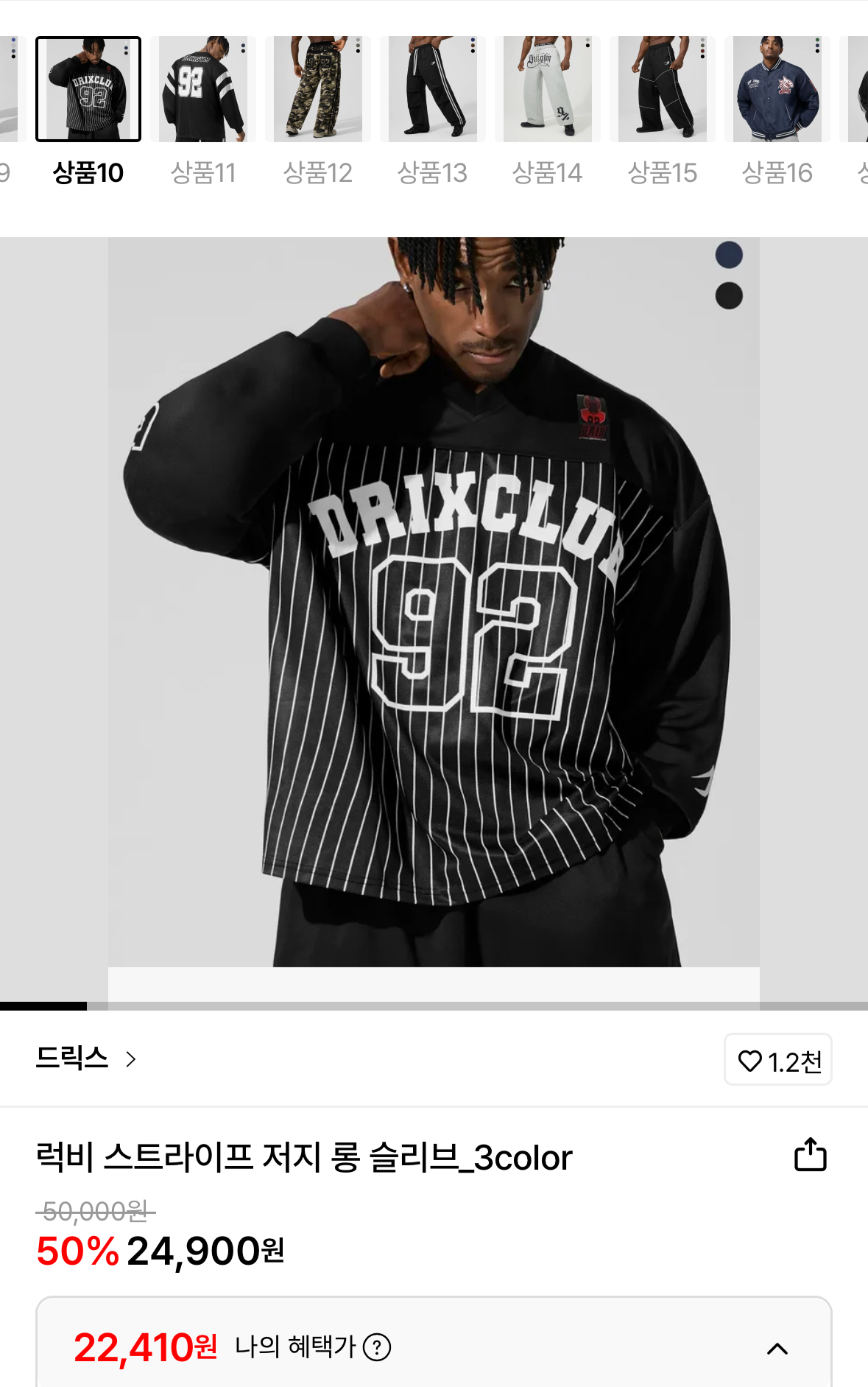Viewport: 868px width, 1387px height.
Task: Tap the color dots beside the 상품11 thumbnail
Action: (243, 47)
